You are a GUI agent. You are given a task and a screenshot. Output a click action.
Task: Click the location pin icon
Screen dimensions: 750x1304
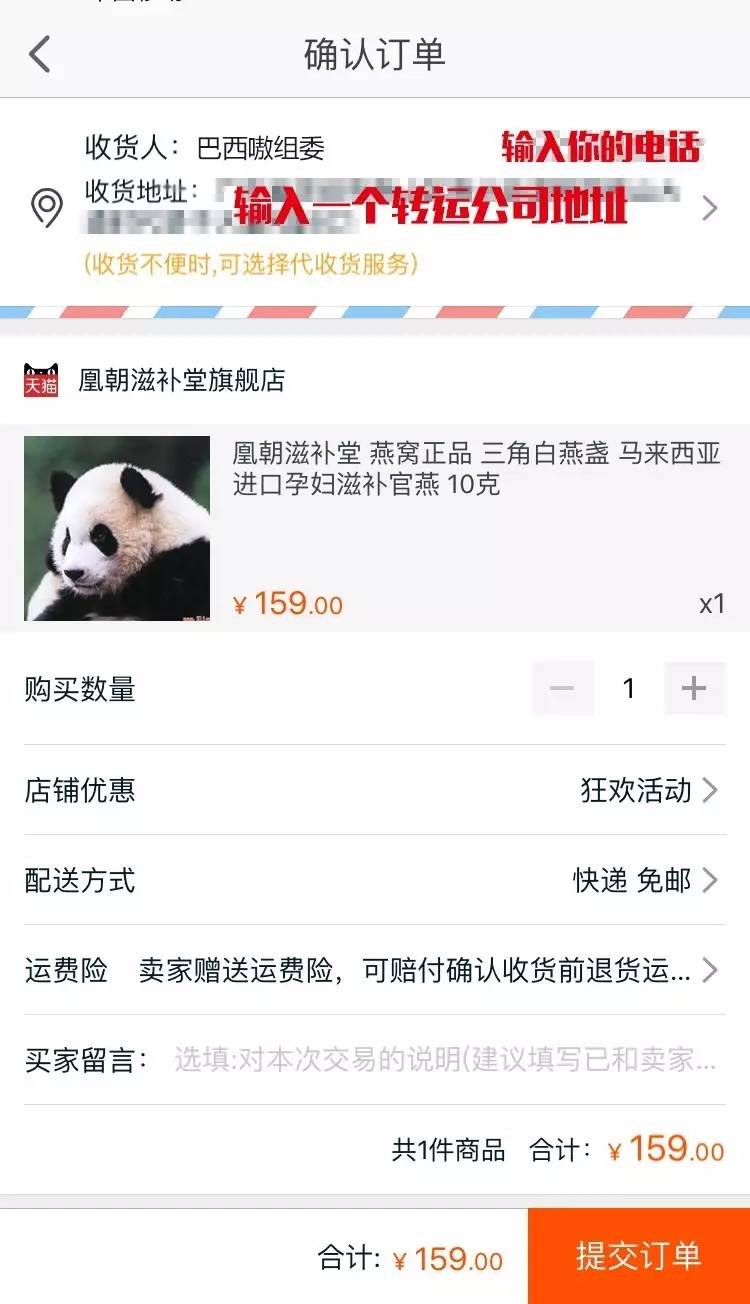pos(45,210)
